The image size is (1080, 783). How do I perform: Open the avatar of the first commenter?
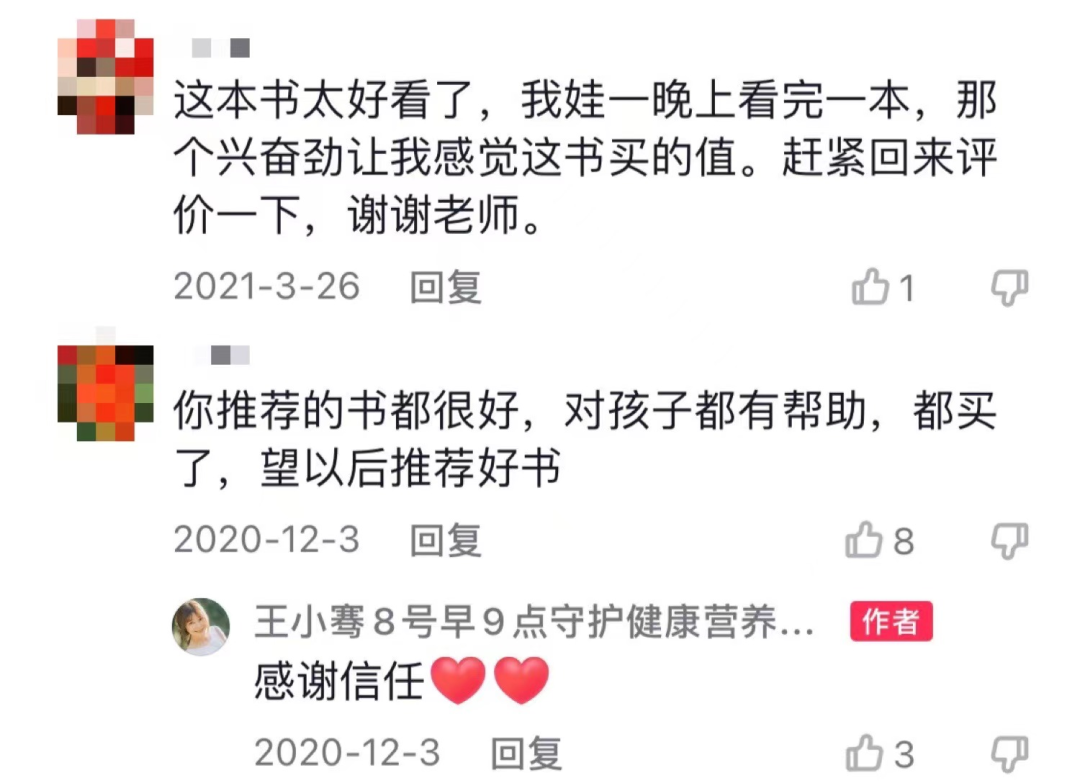[x=105, y=76]
